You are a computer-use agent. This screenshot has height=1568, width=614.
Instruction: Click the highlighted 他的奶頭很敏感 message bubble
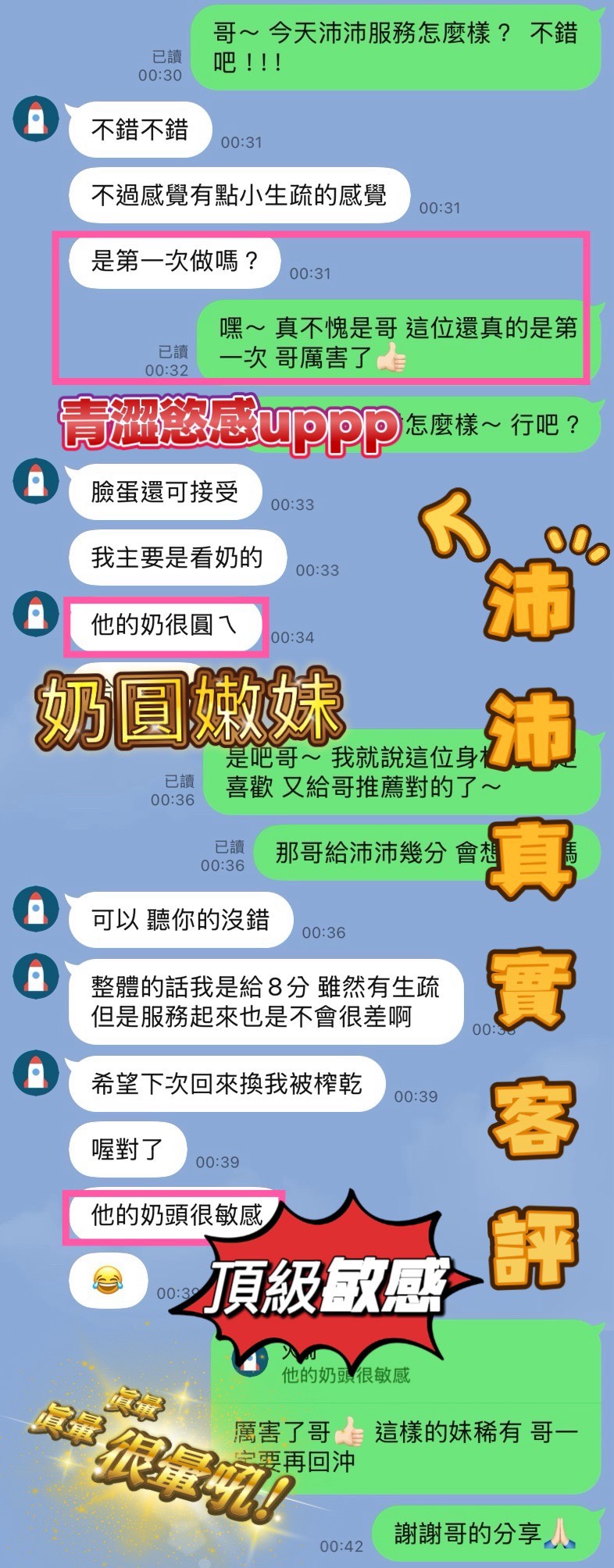tap(173, 1213)
